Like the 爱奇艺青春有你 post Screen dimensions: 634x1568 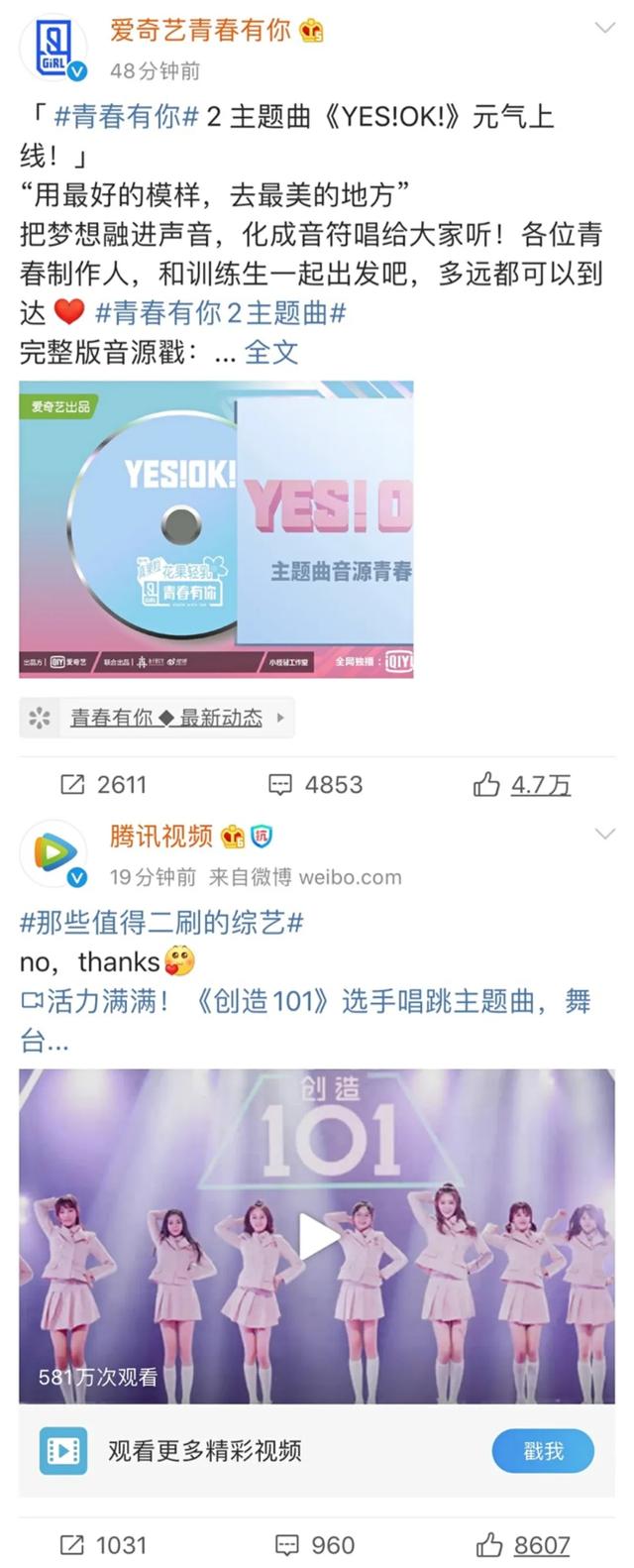click(522, 785)
